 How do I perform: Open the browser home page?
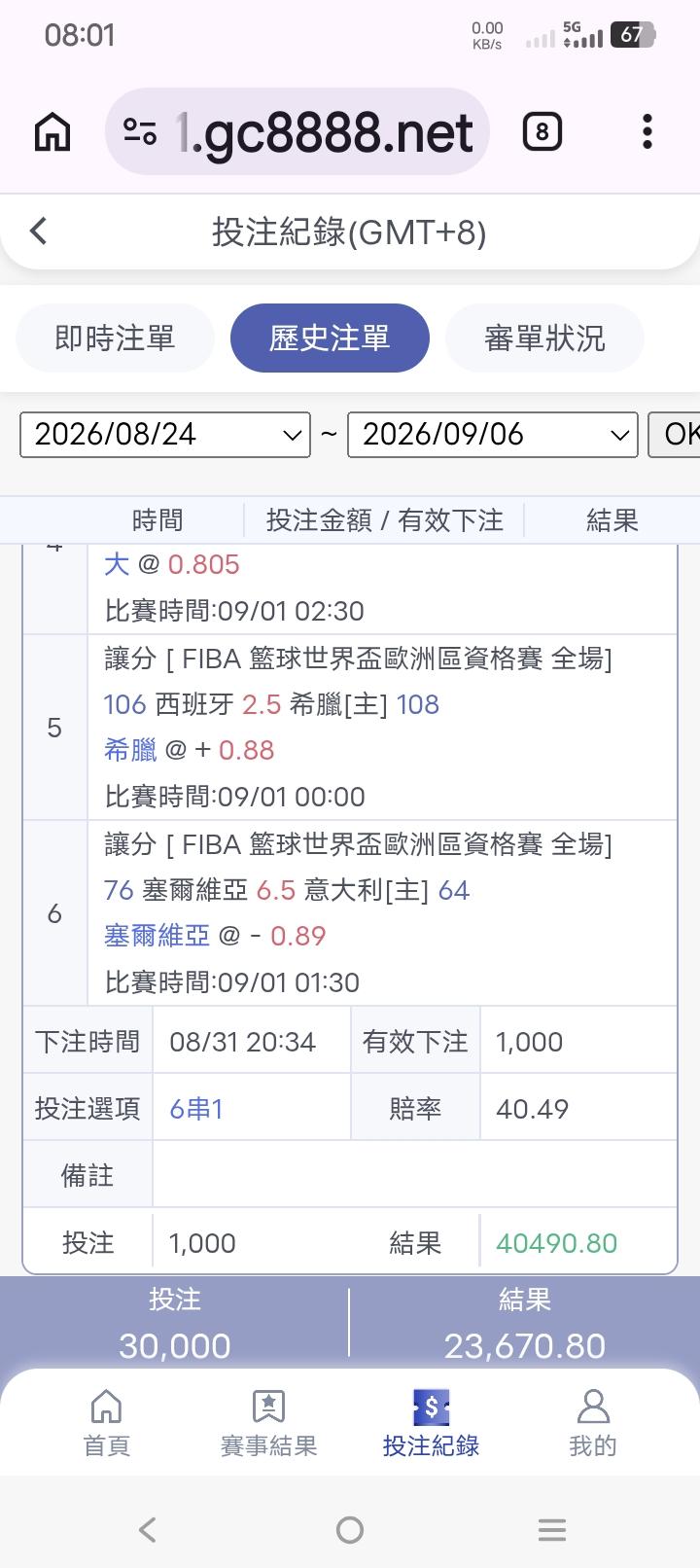(x=52, y=132)
